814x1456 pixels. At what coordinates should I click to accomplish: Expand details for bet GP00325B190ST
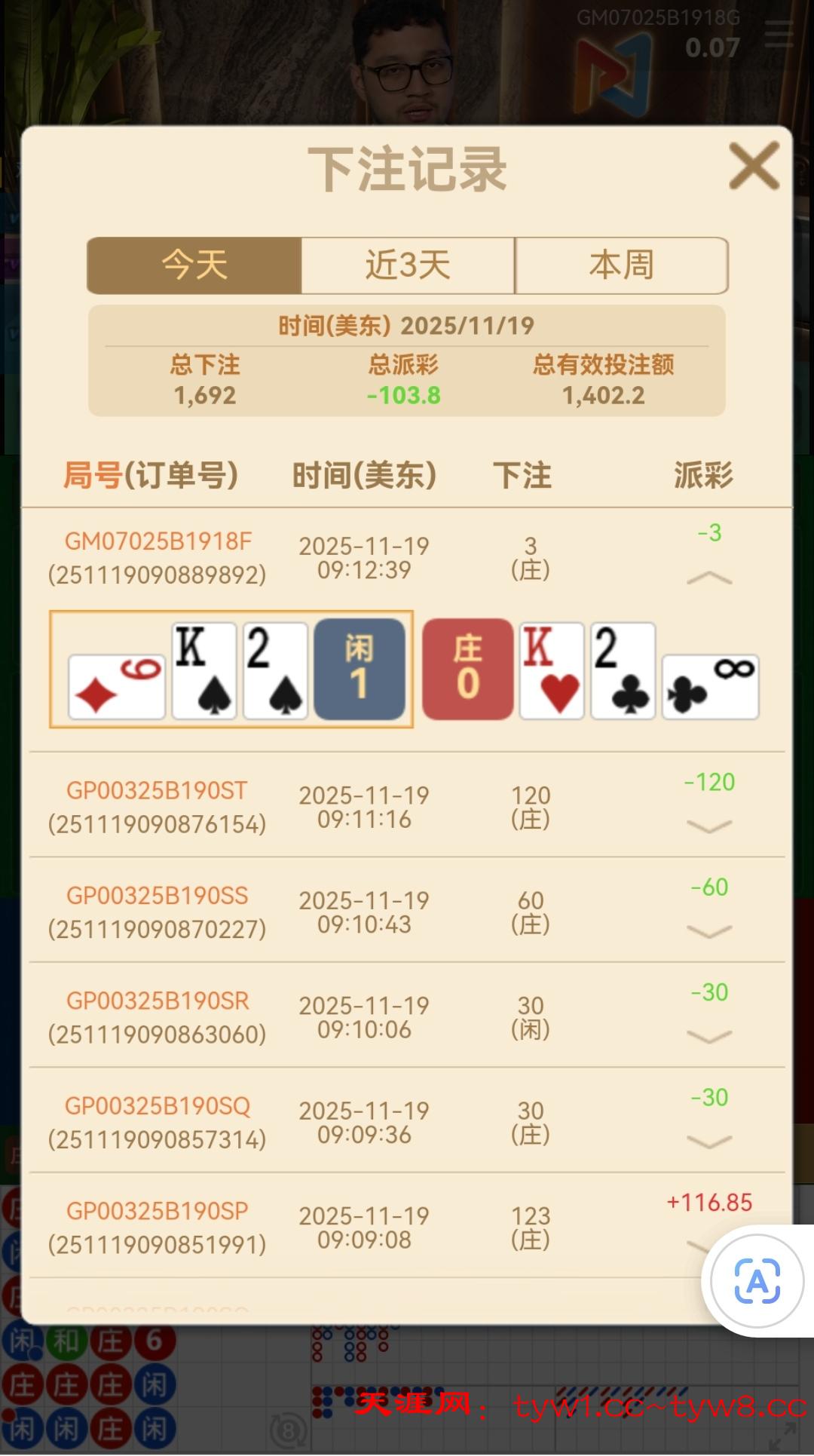(x=709, y=826)
